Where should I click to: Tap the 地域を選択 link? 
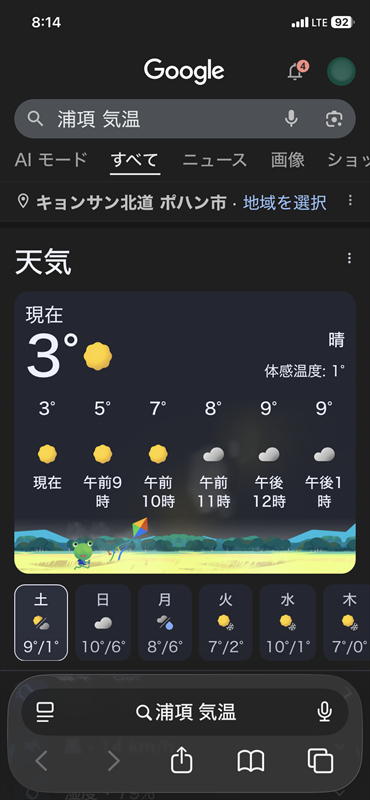click(x=285, y=203)
